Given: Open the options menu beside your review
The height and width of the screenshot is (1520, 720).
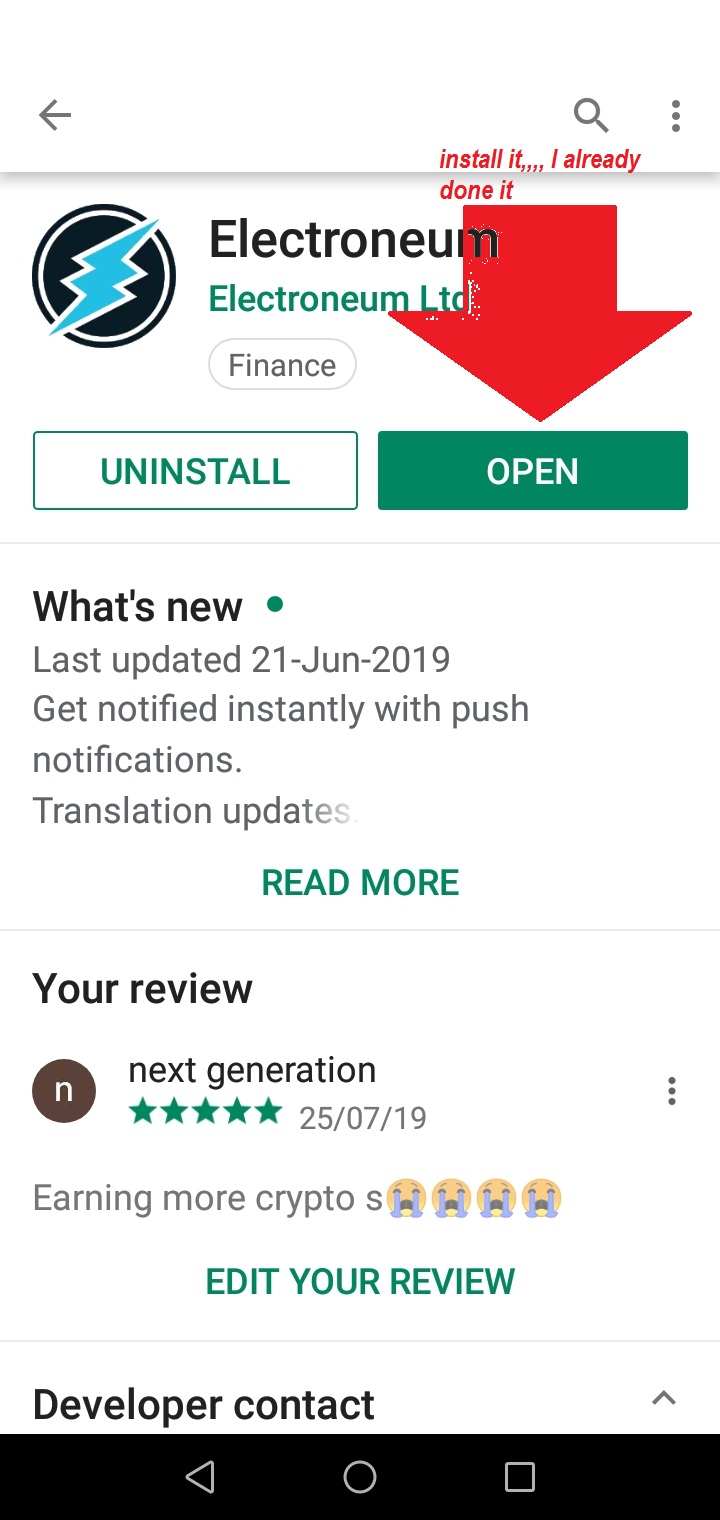Looking at the screenshot, I should [672, 1091].
